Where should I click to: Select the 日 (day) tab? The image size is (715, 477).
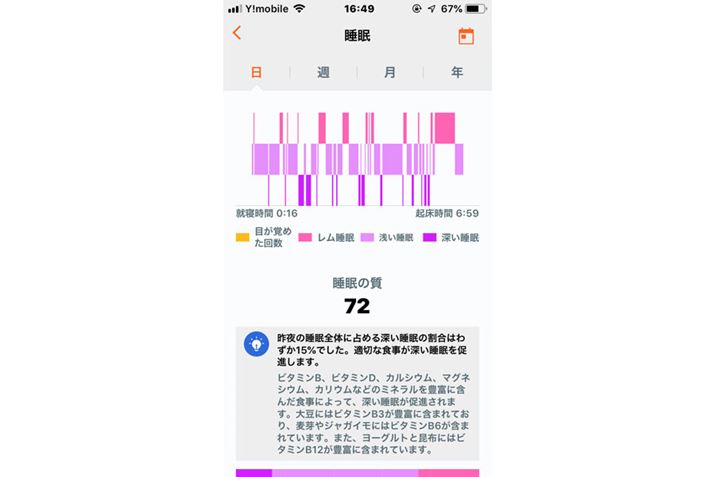click(x=256, y=72)
